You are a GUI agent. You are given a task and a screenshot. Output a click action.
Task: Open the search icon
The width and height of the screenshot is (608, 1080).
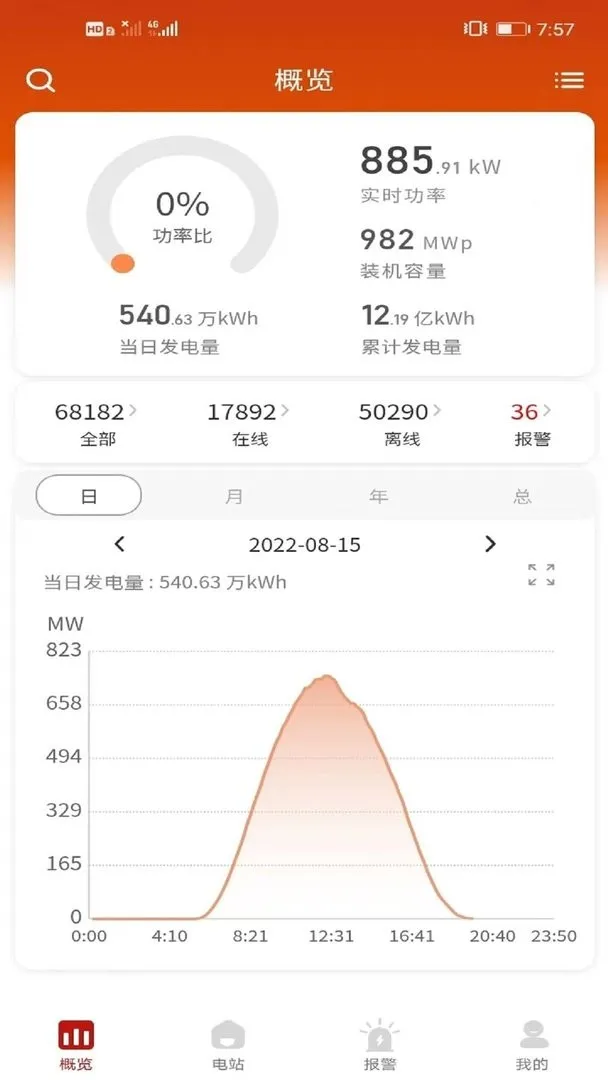tap(40, 81)
